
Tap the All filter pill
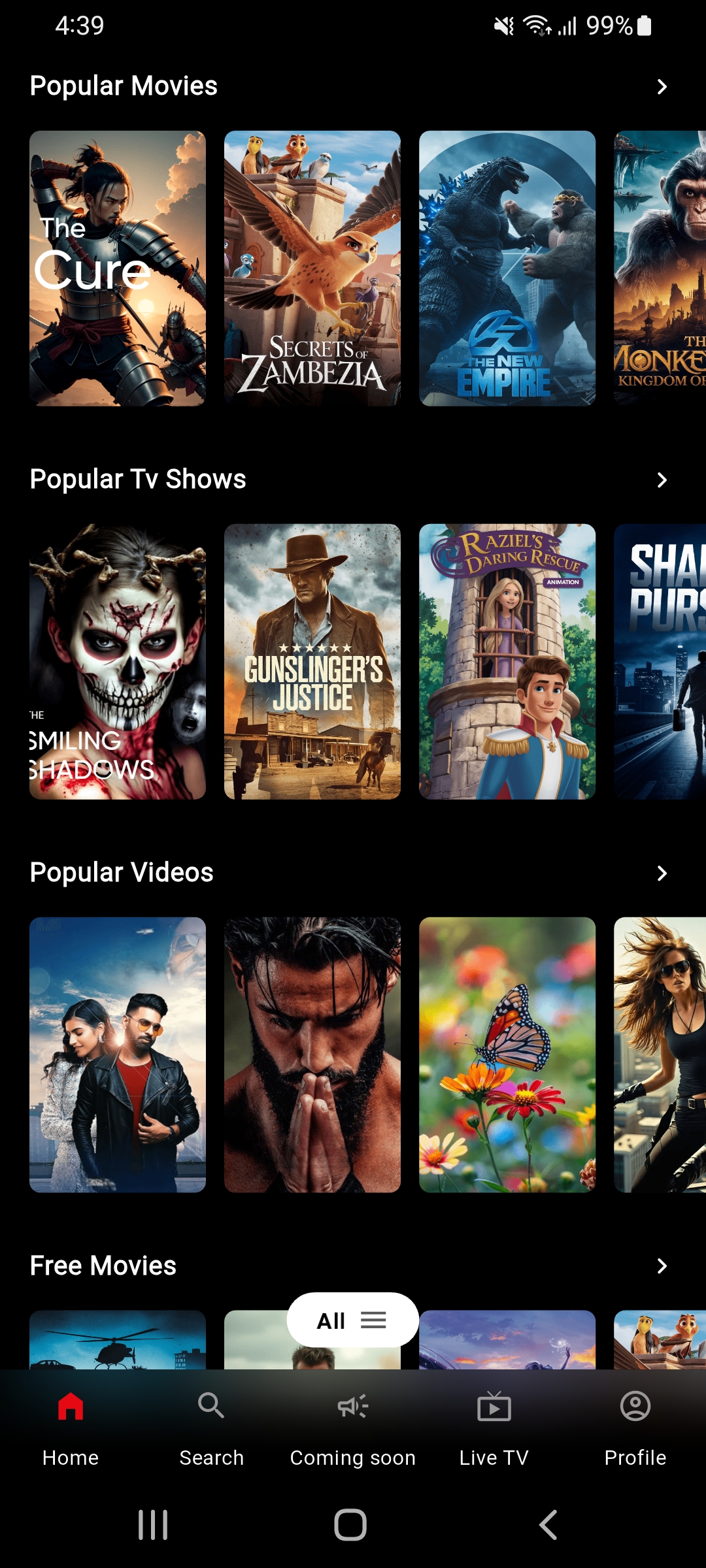click(x=332, y=1320)
